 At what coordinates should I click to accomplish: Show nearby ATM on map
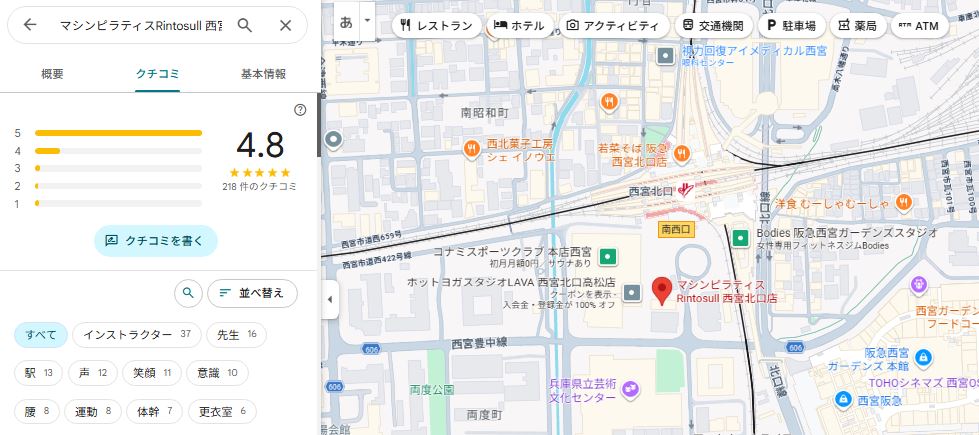click(x=918, y=25)
